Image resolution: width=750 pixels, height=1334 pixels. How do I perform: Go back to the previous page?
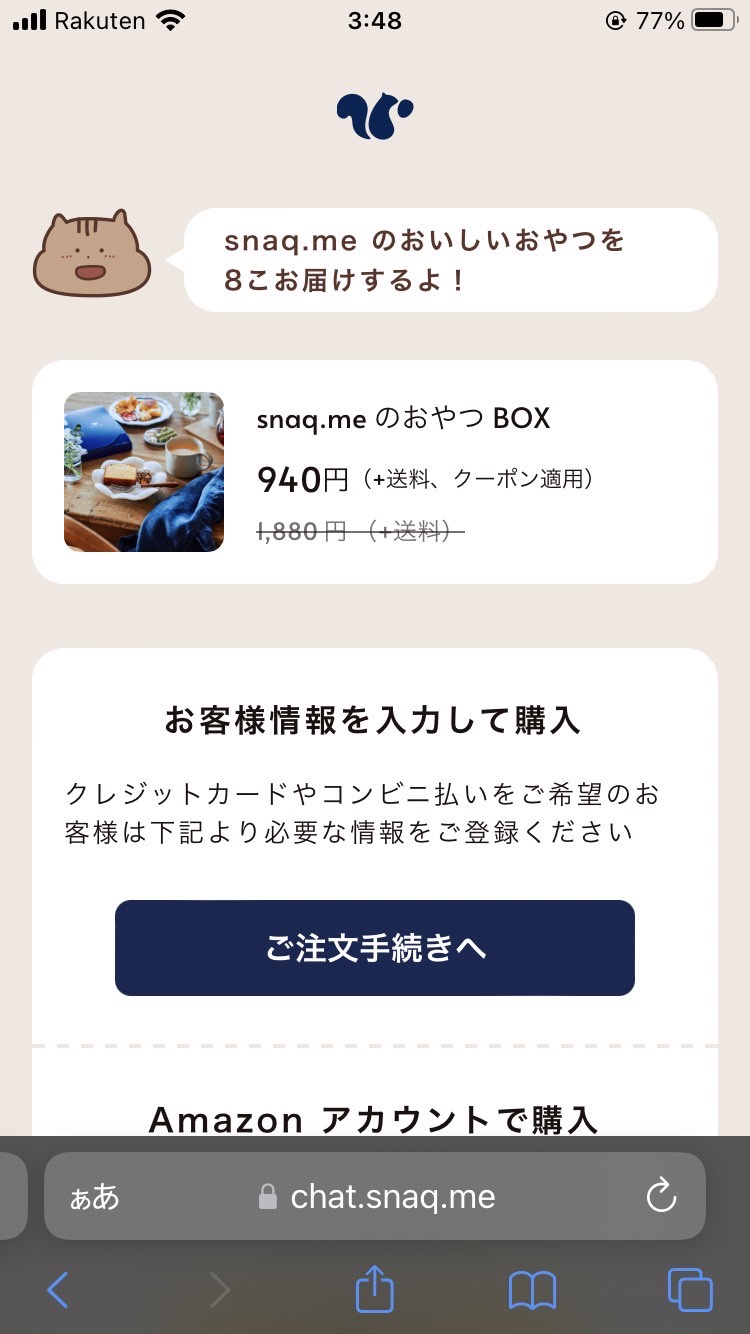pyautogui.click(x=58, y=1291)
